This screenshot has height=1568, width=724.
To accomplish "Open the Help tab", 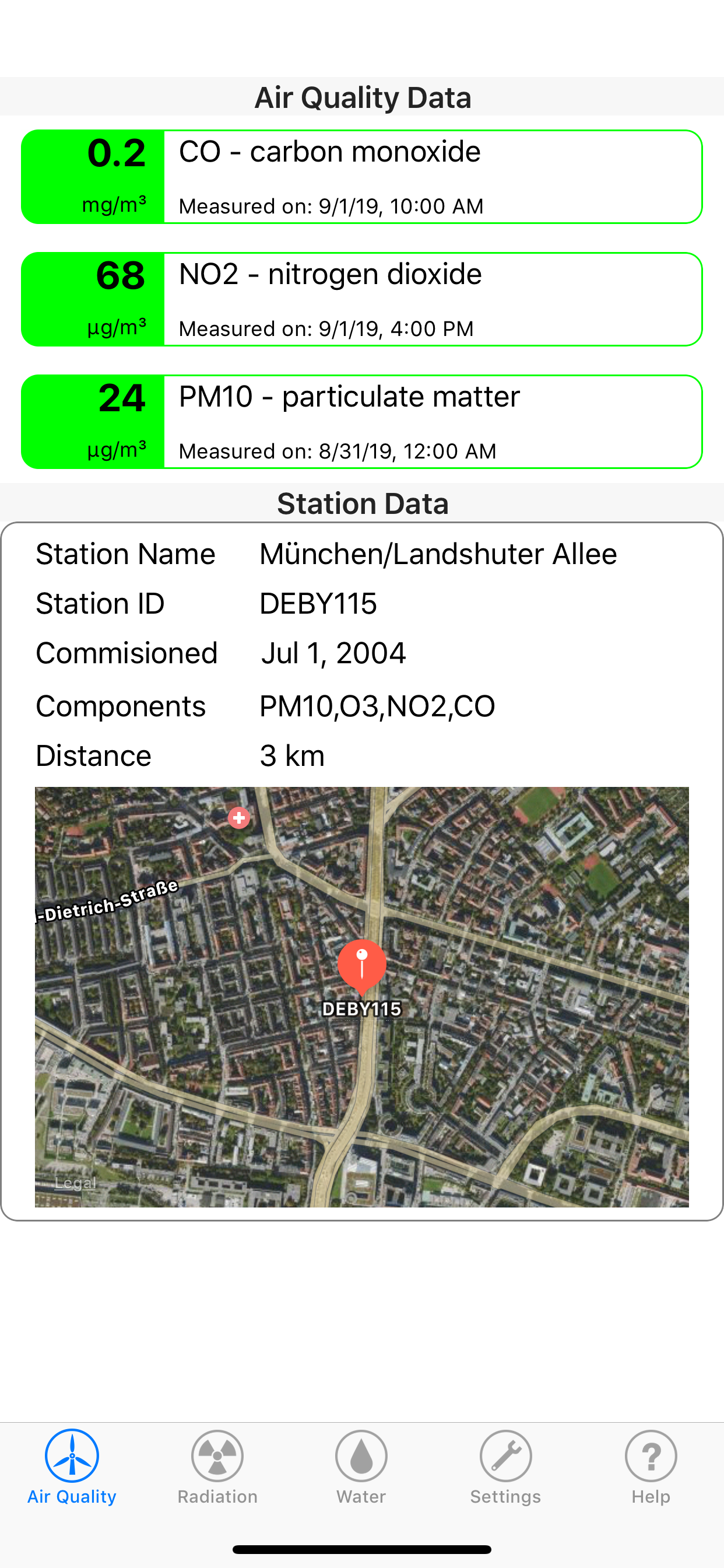I will click(x=651, y=1467).
